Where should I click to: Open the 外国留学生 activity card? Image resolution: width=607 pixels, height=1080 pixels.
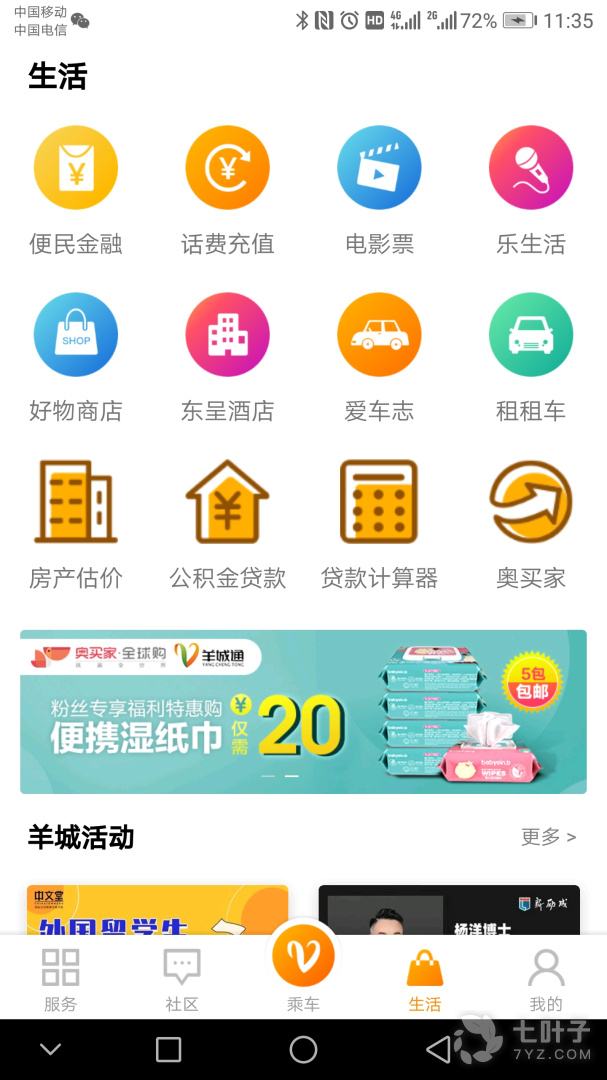(x=157, y=910)
